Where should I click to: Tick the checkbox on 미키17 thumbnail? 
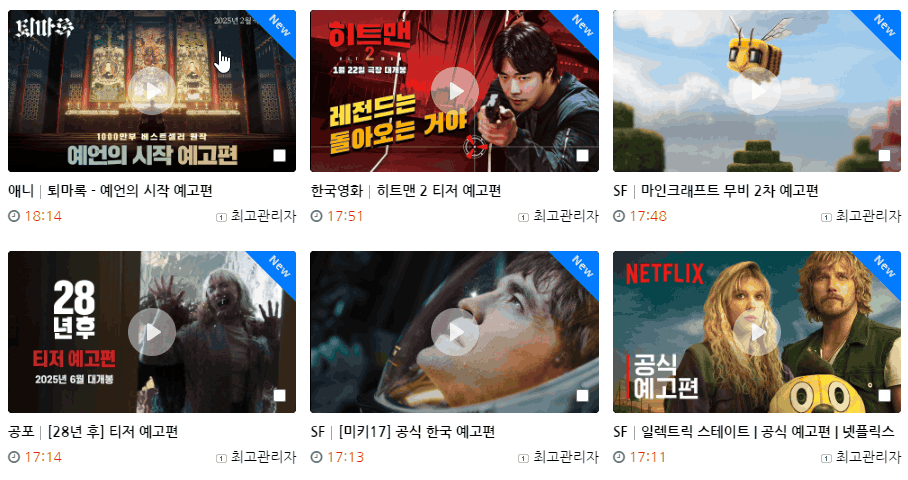pyautogui.click(x=582, y=397)
